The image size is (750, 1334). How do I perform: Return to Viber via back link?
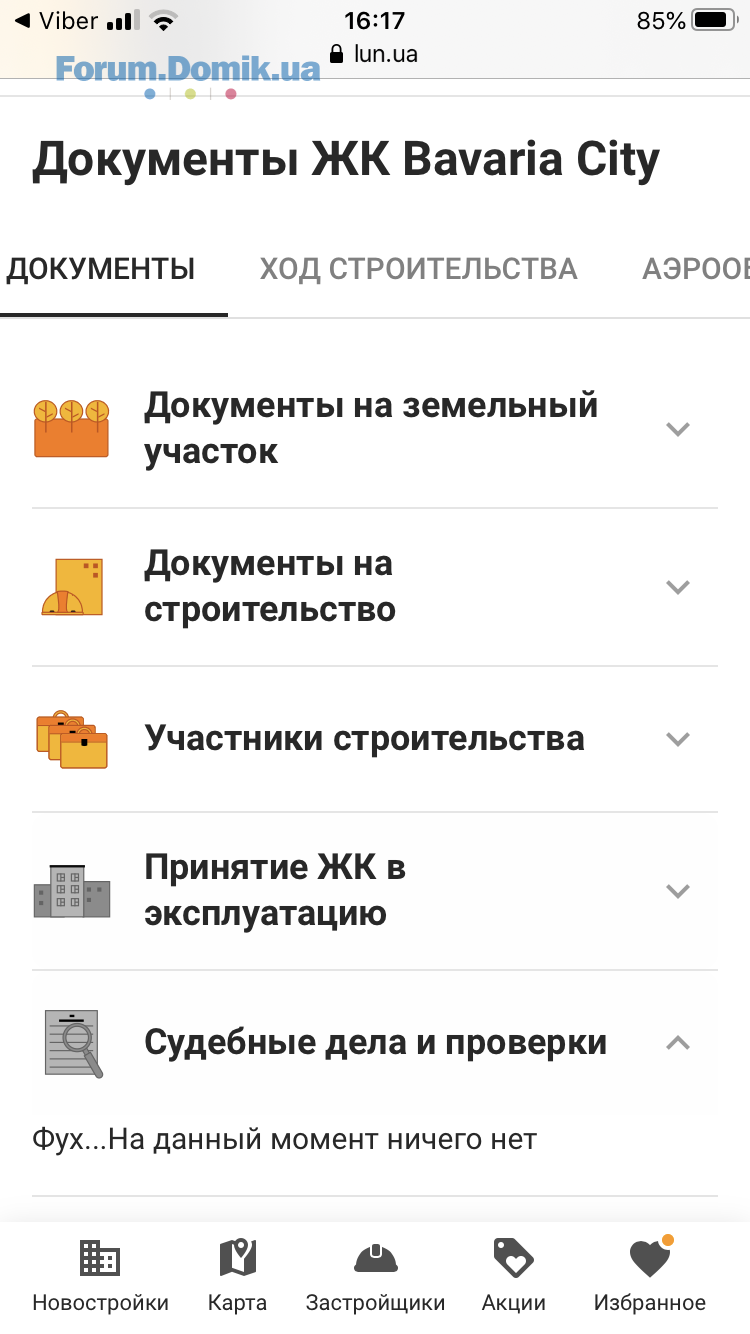pos(56,21)
